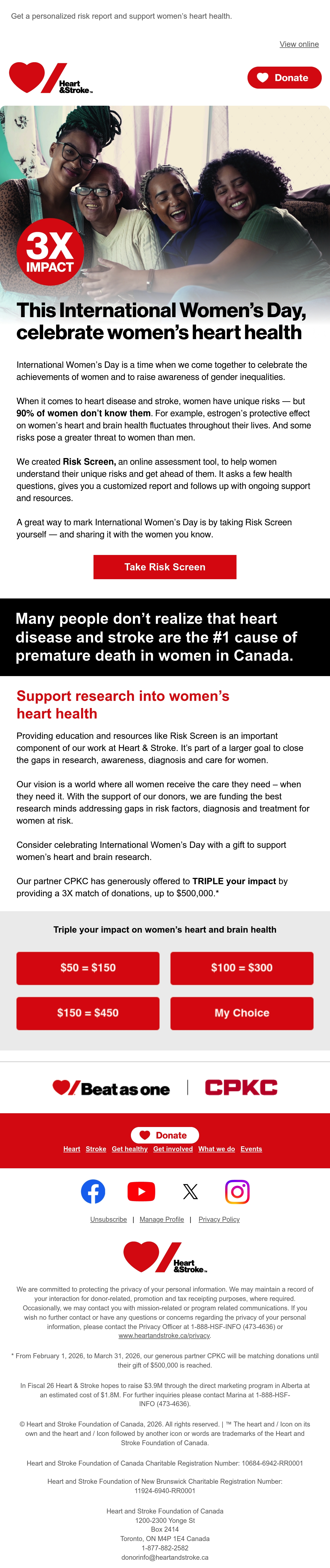
Task: Visit the What we do link
Action: [x=216, y=1149]
